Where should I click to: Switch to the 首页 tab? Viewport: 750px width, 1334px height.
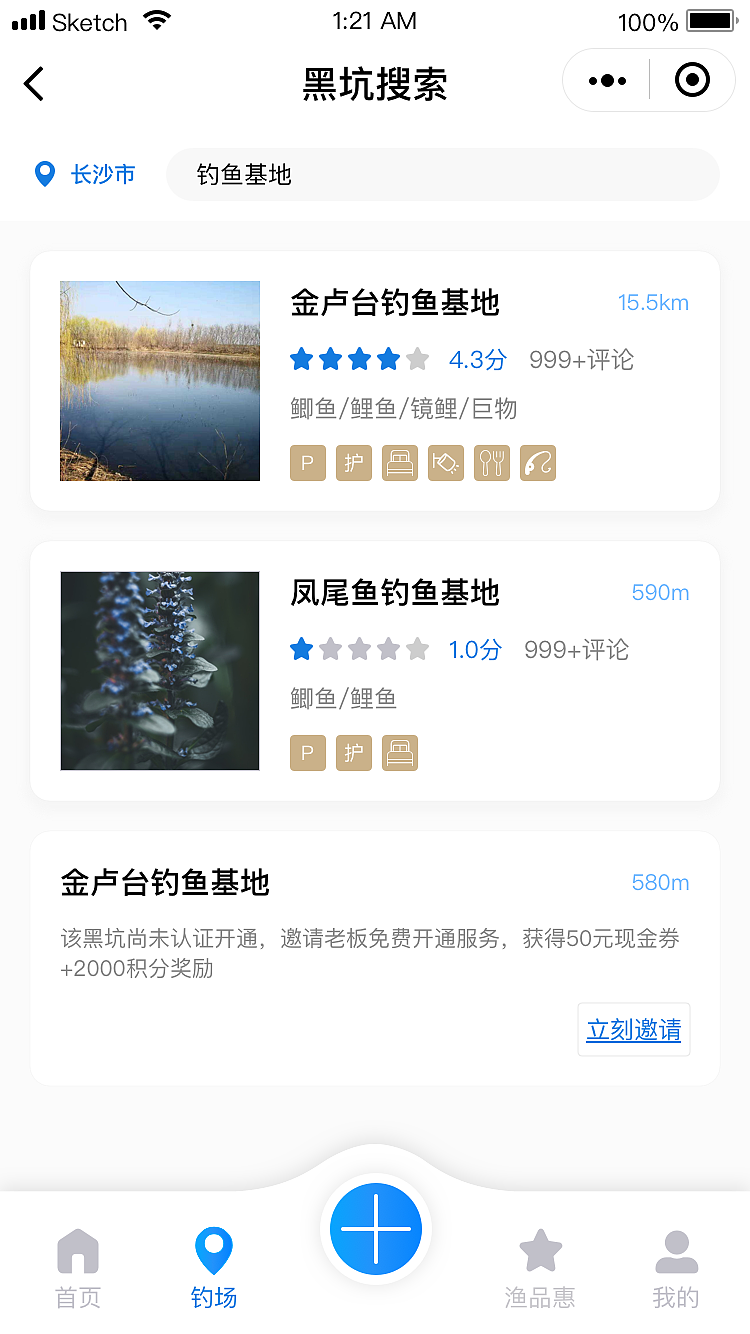(x=78, y=1265)
